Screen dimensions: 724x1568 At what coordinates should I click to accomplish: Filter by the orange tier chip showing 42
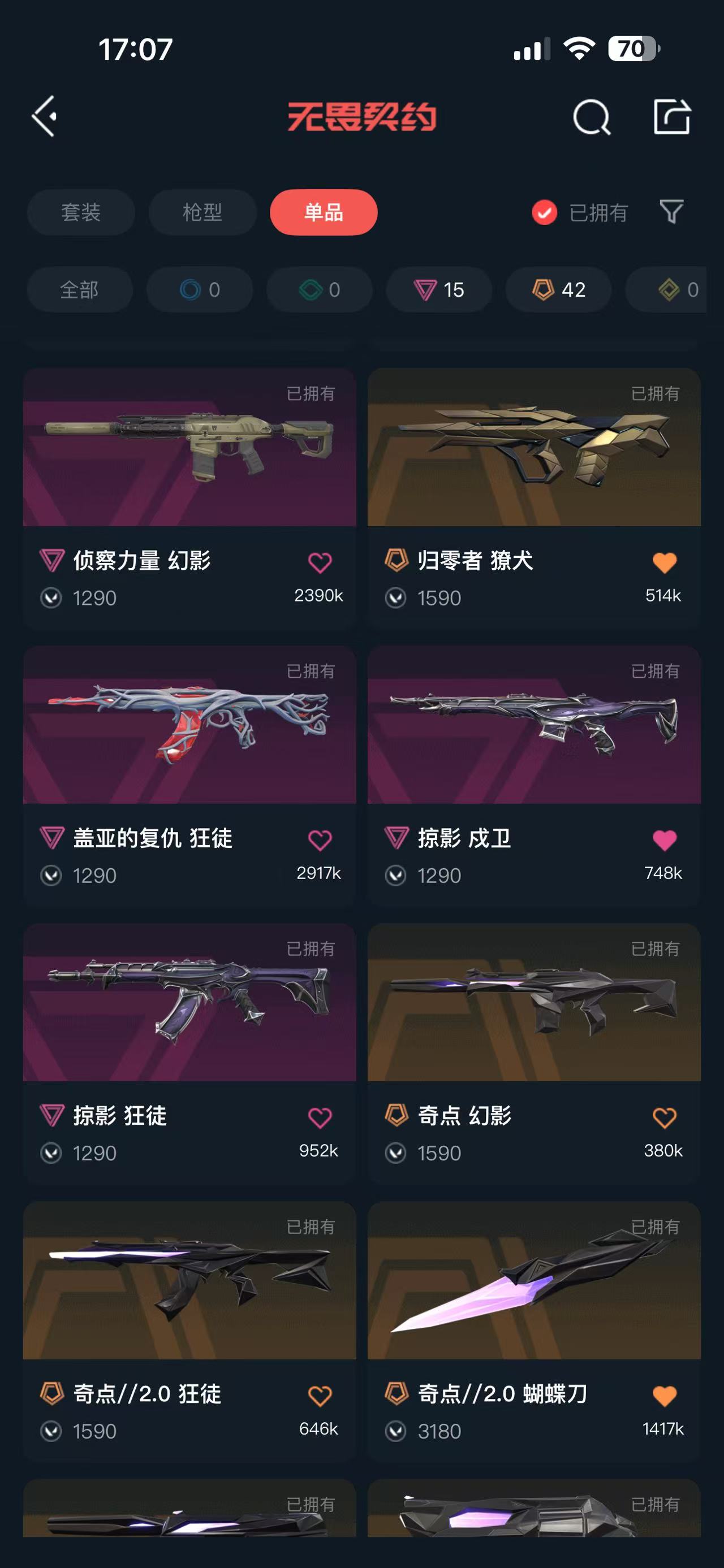558,290
